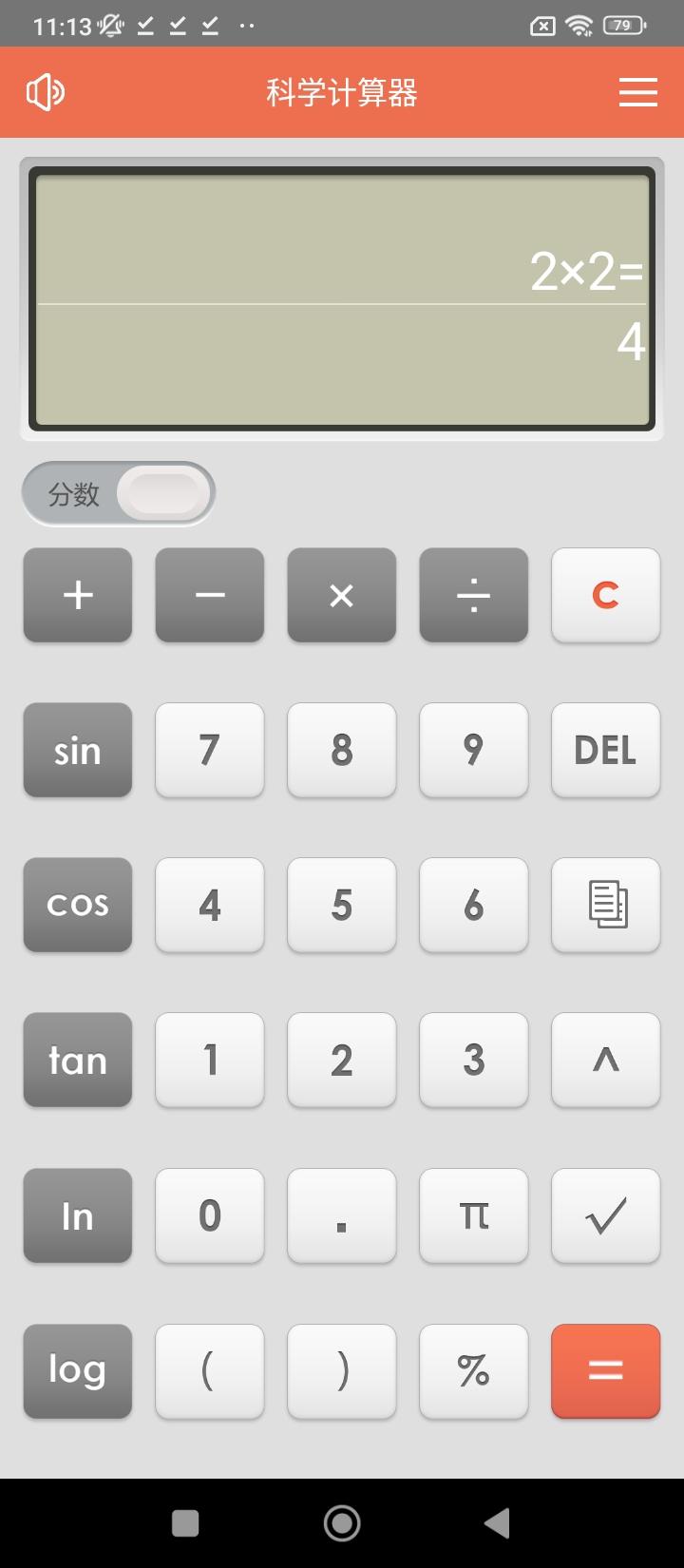Image resolution: width=684 pixels, height=1568 pixels.
Task: Delete the last digit with DEL
Action: [x=605, y=750]
